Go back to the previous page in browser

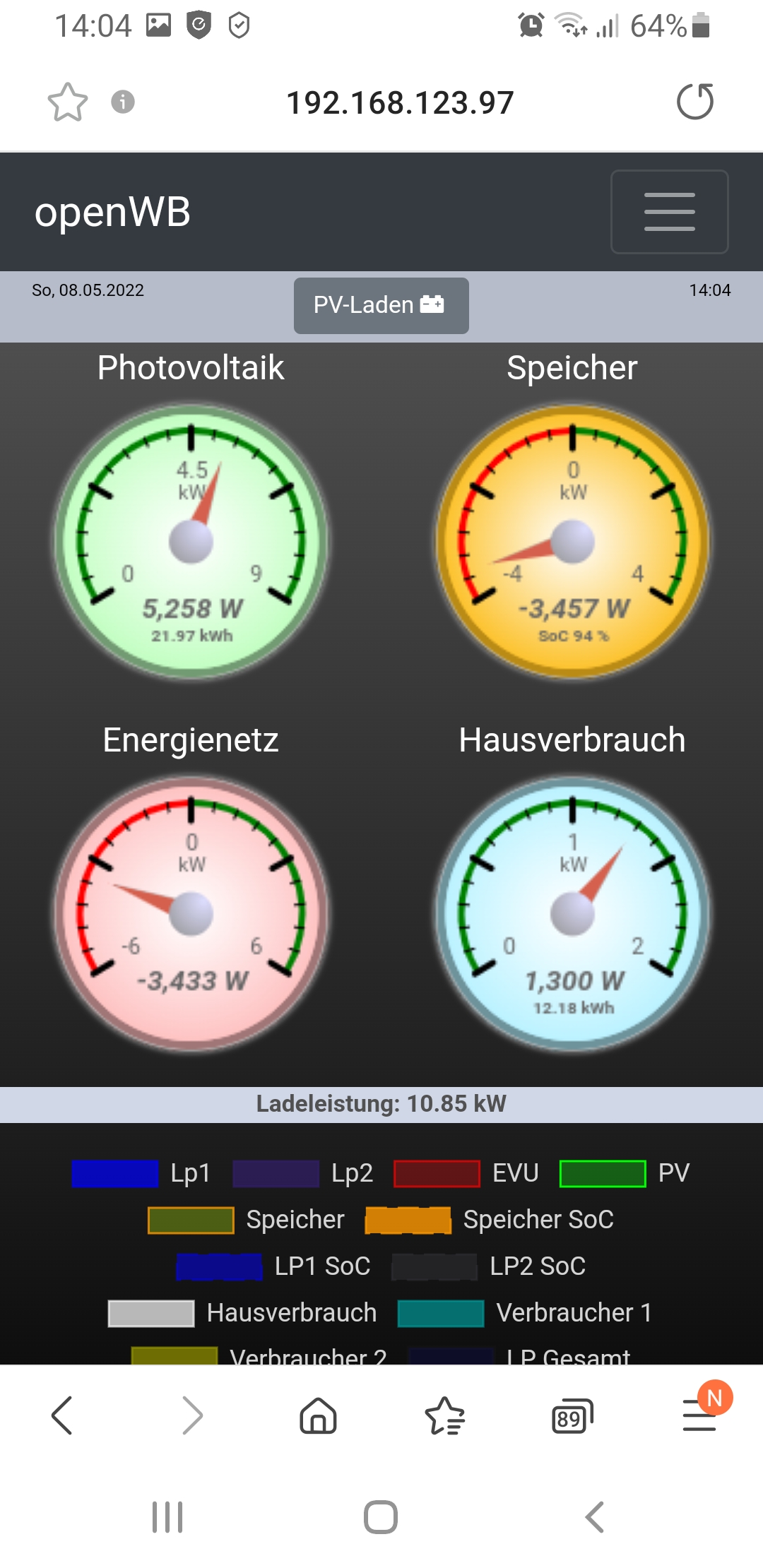click(62, 1415)
